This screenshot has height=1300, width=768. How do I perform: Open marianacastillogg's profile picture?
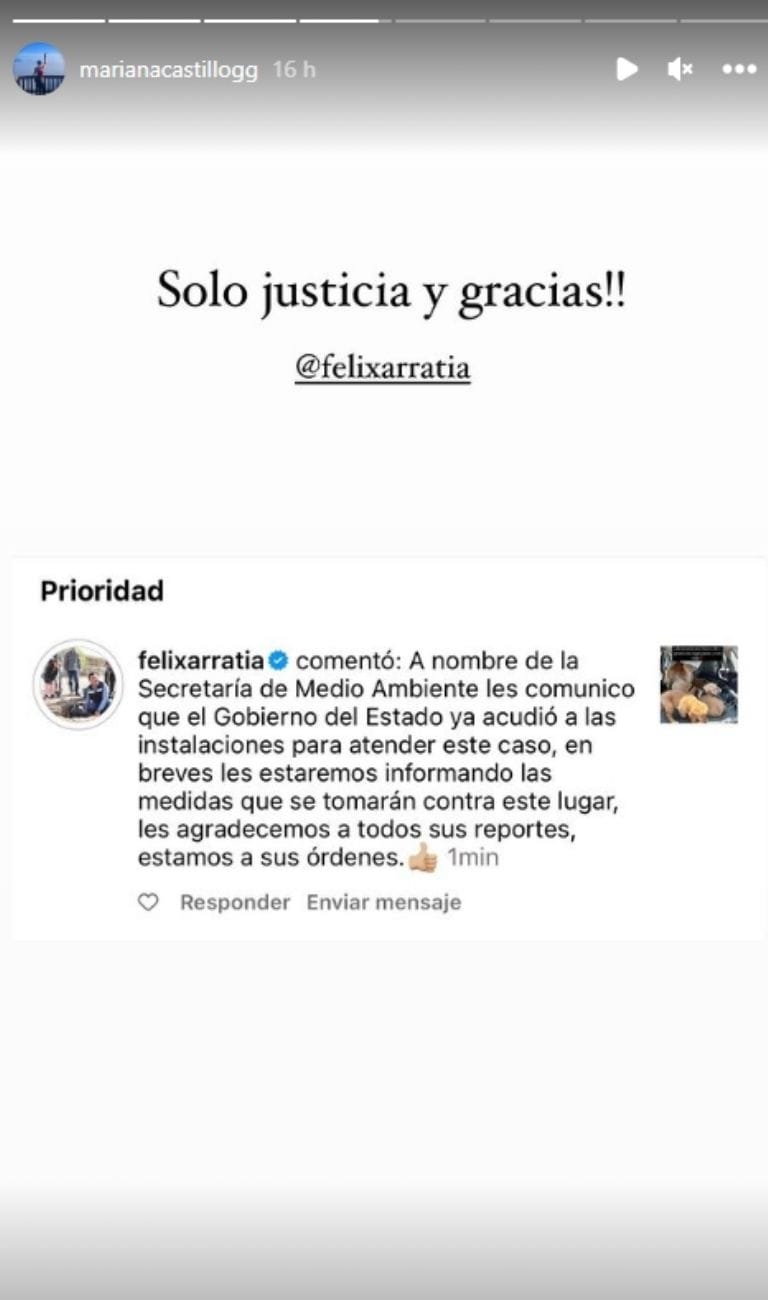pos(38,69)
